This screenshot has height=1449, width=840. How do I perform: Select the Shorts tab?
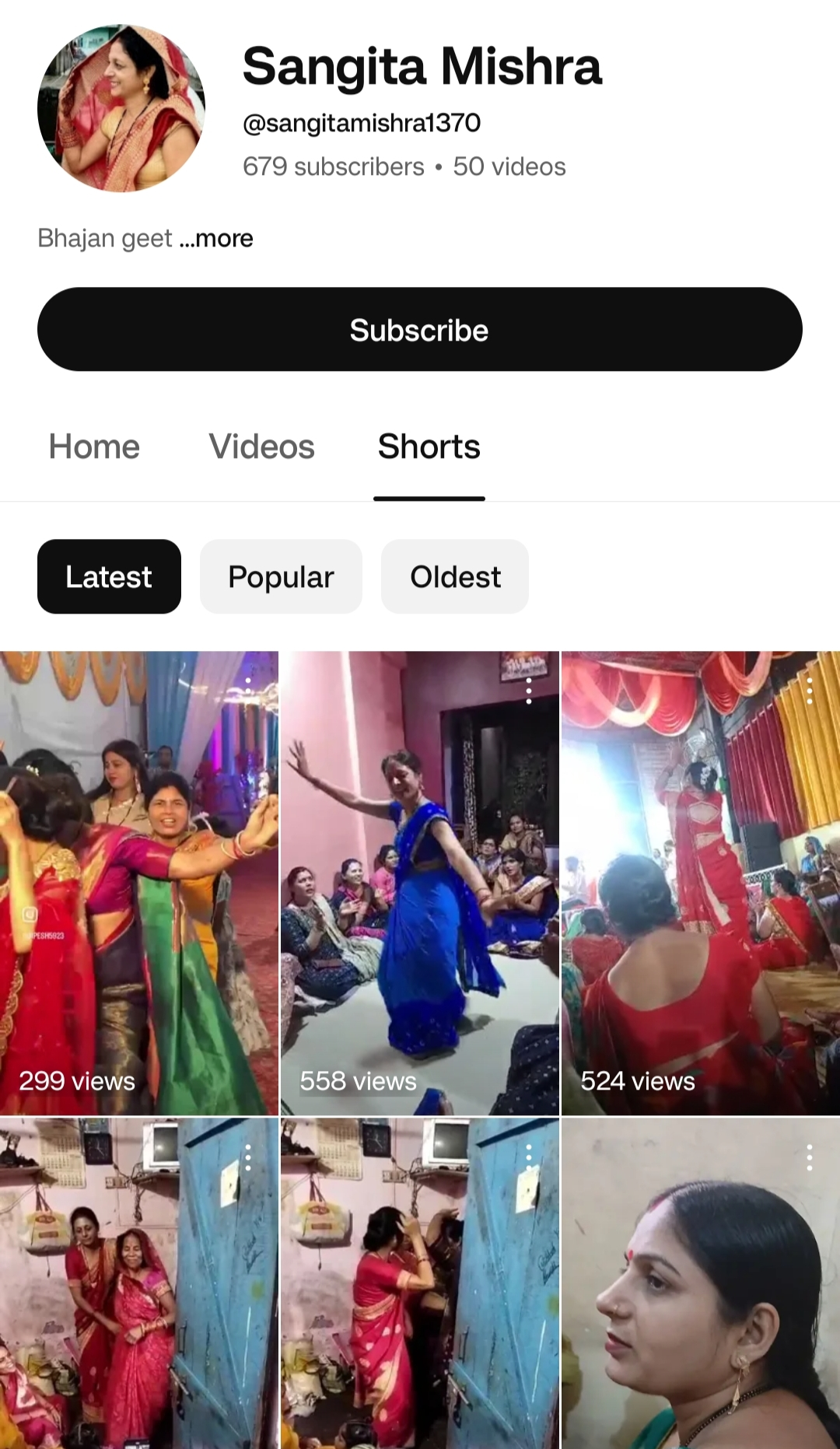pyautogui.click(x=429, y=446)
